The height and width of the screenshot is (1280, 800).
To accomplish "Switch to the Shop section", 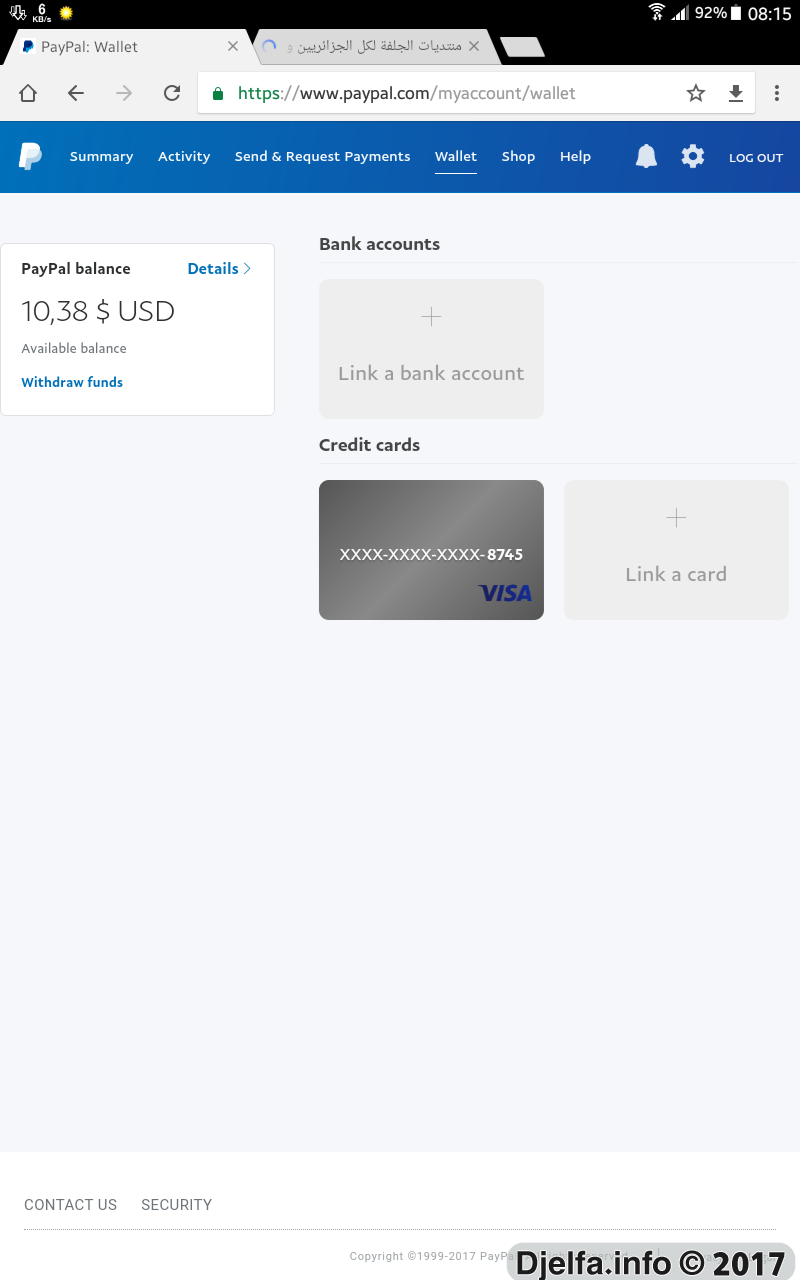I will click(518, 156).
